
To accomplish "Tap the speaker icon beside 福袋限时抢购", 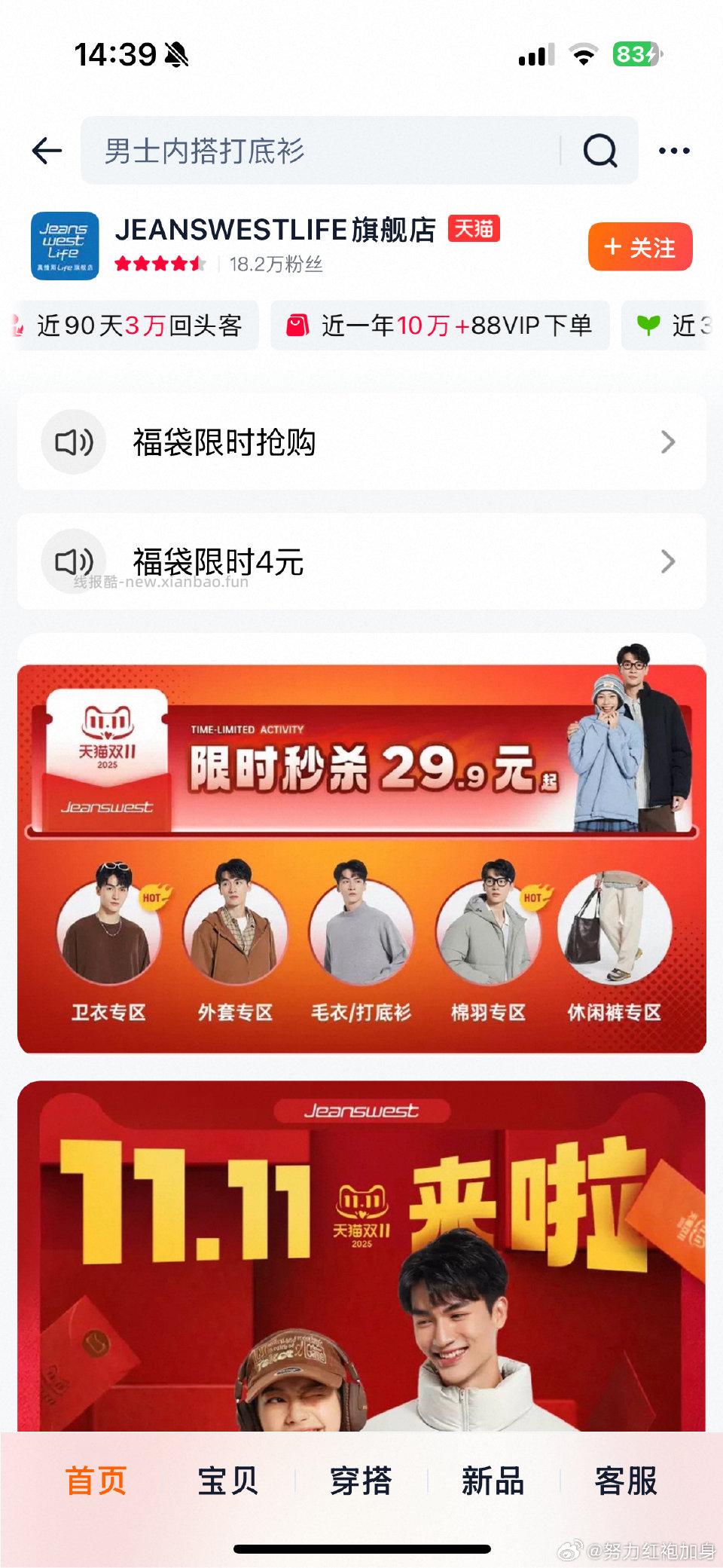I will (72, 442).
